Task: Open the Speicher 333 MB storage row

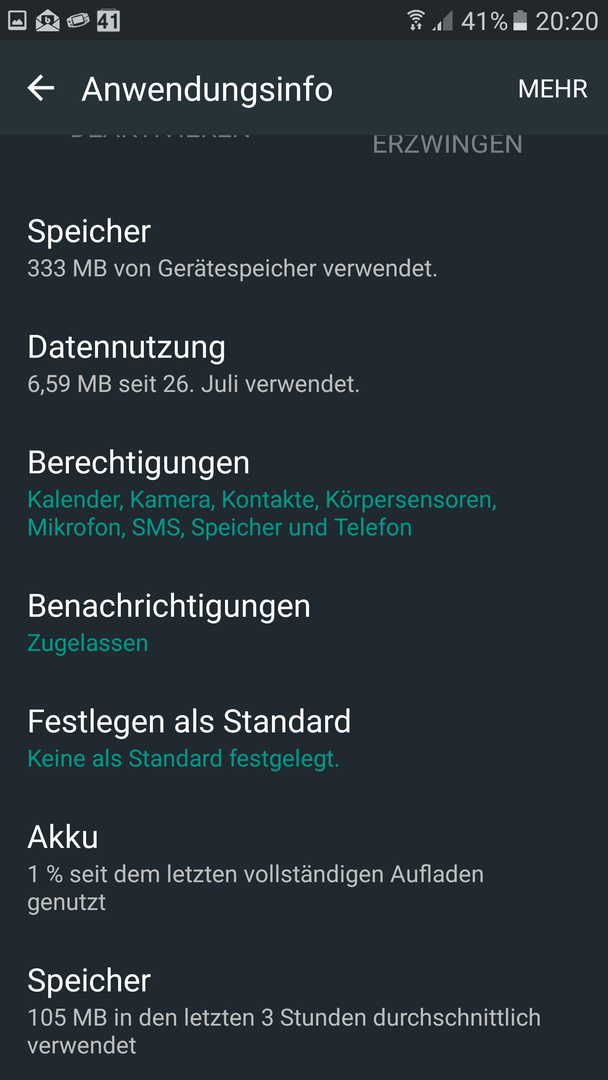Action: 304,249
